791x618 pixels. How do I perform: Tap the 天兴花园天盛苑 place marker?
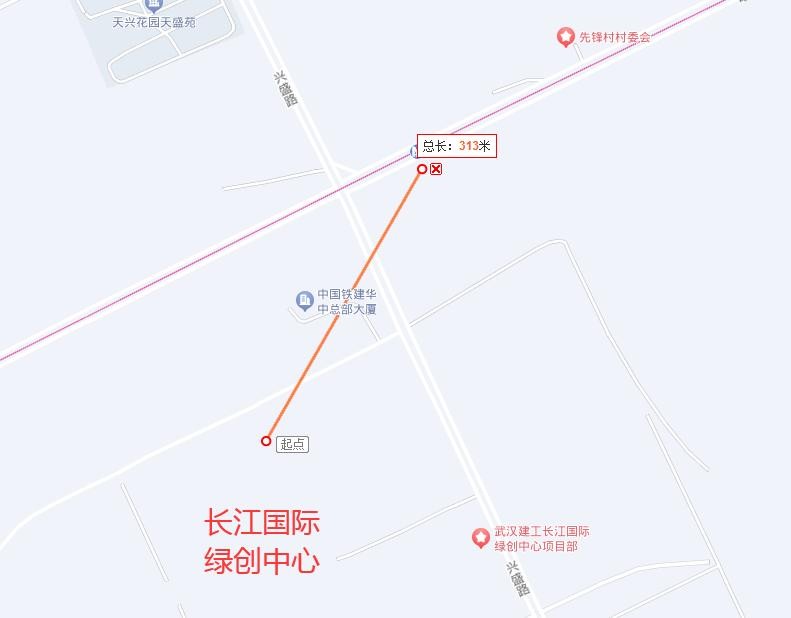tap(153, 5)
